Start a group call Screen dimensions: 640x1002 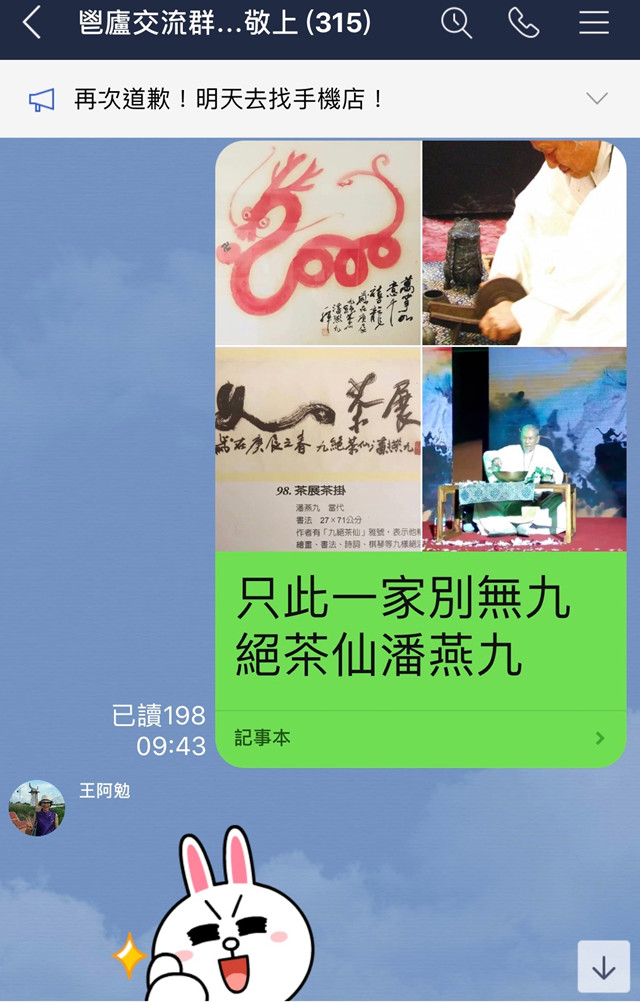(x=524, y=23)
